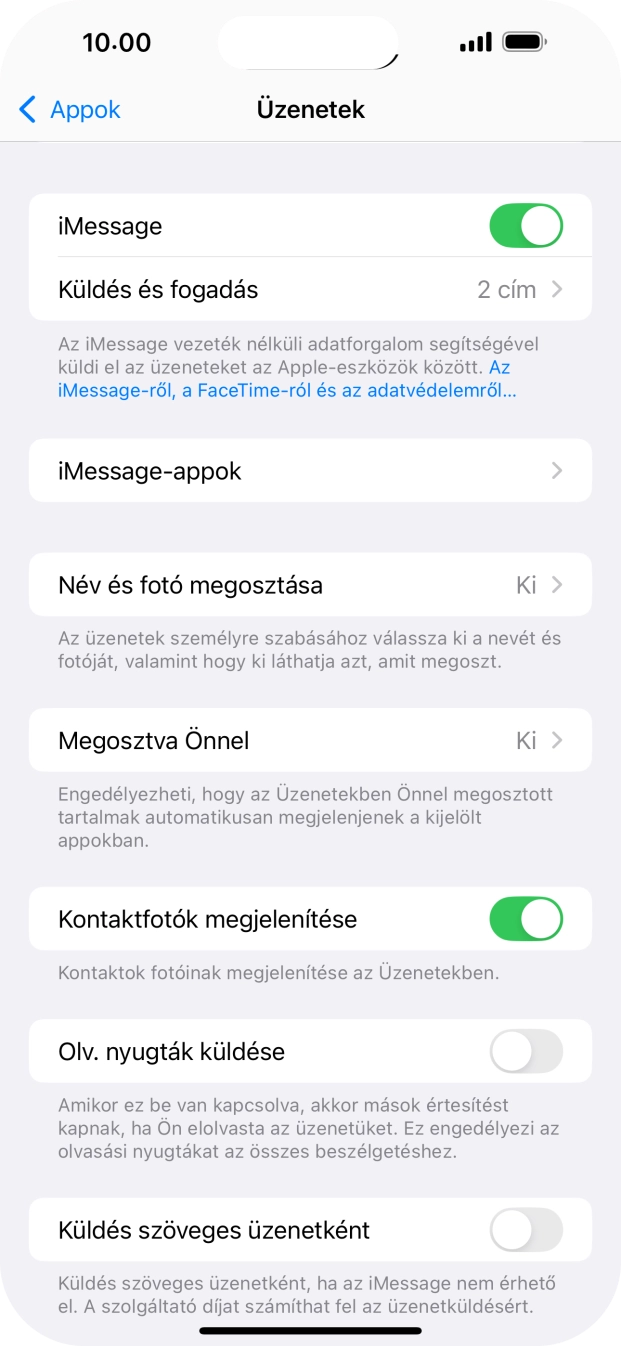
Task: Open Megosztva Önnel settings
Action: tap(310, 741)
